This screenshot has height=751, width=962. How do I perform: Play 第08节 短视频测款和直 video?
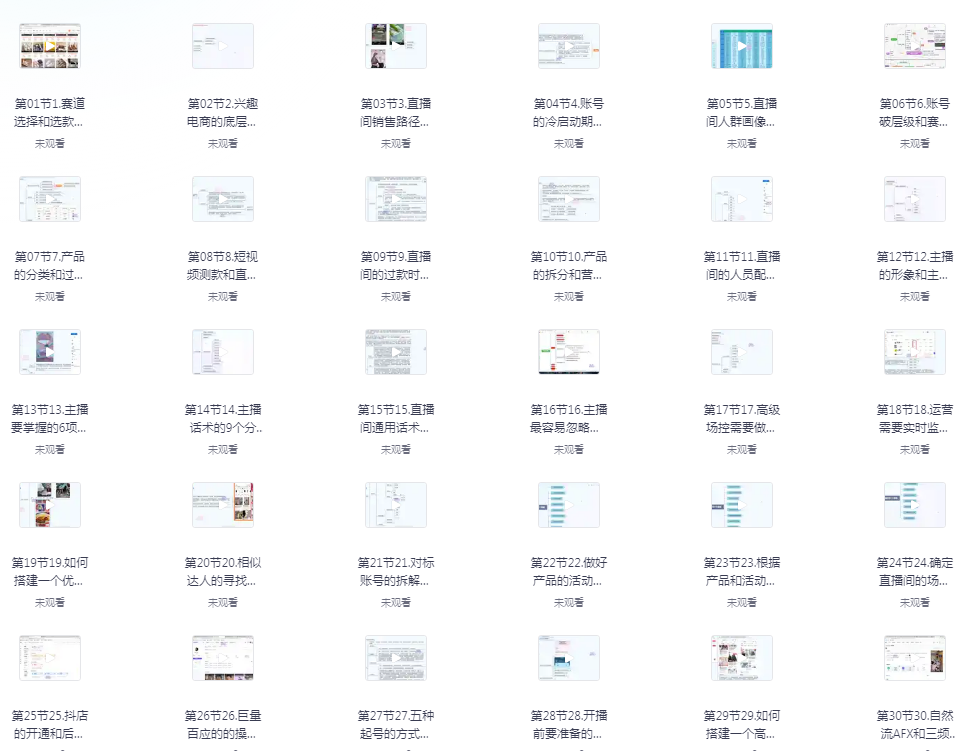223,199
